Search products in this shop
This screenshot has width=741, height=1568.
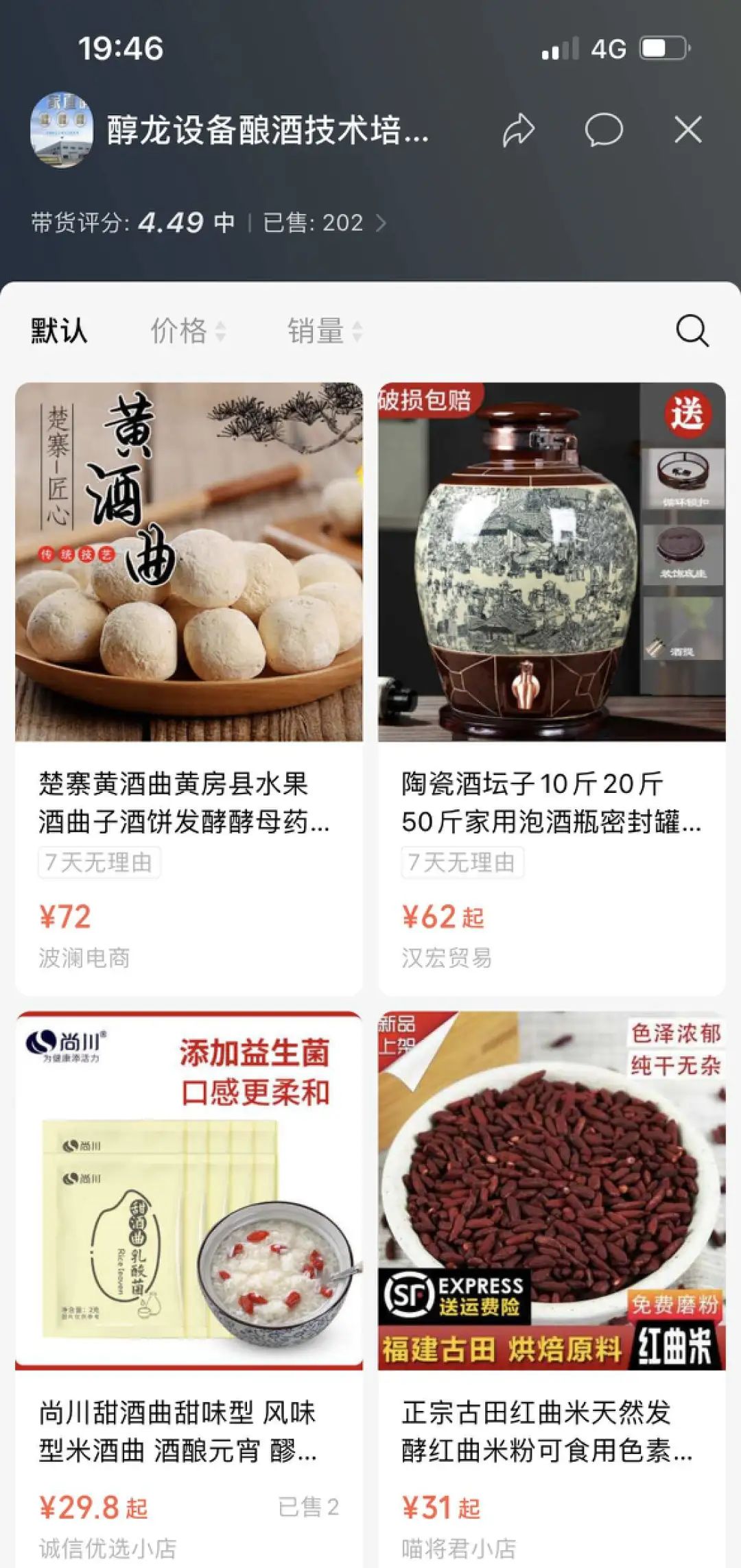coord(692,331)
